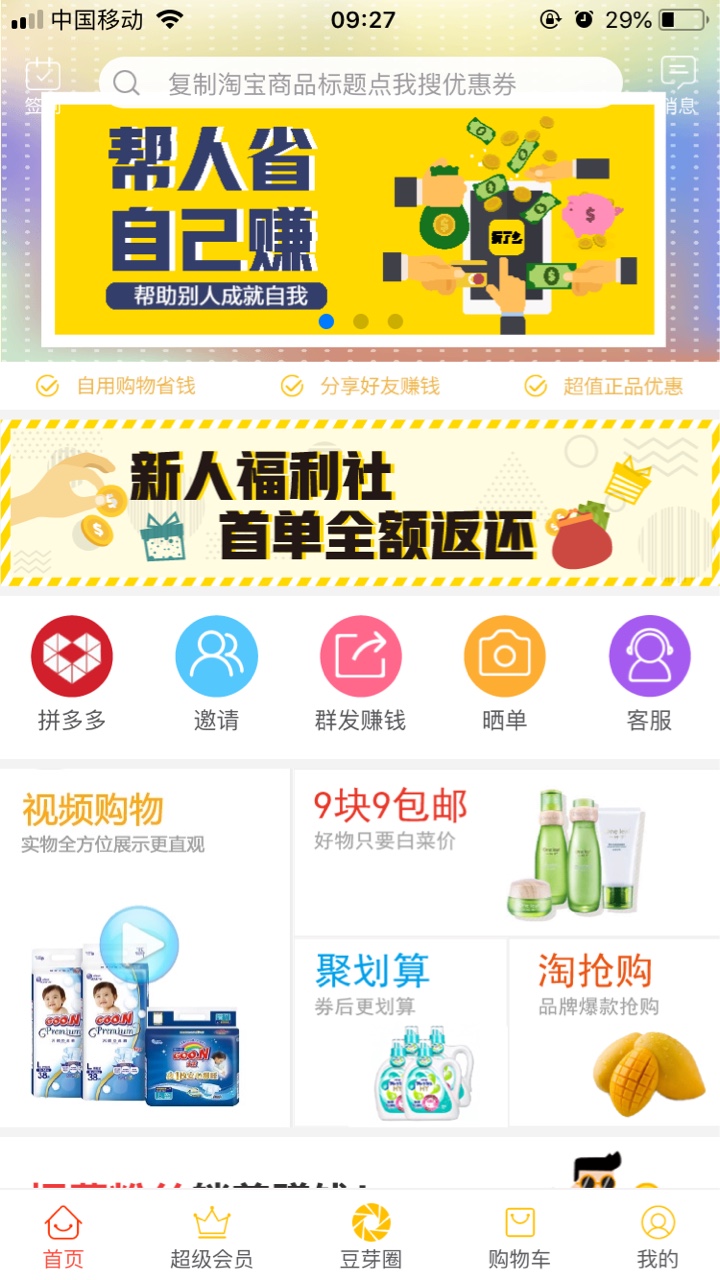This screenshot has width=720, height=1280.
Task: Switch to the 超级会员 tab
Action: [211, 1236]
